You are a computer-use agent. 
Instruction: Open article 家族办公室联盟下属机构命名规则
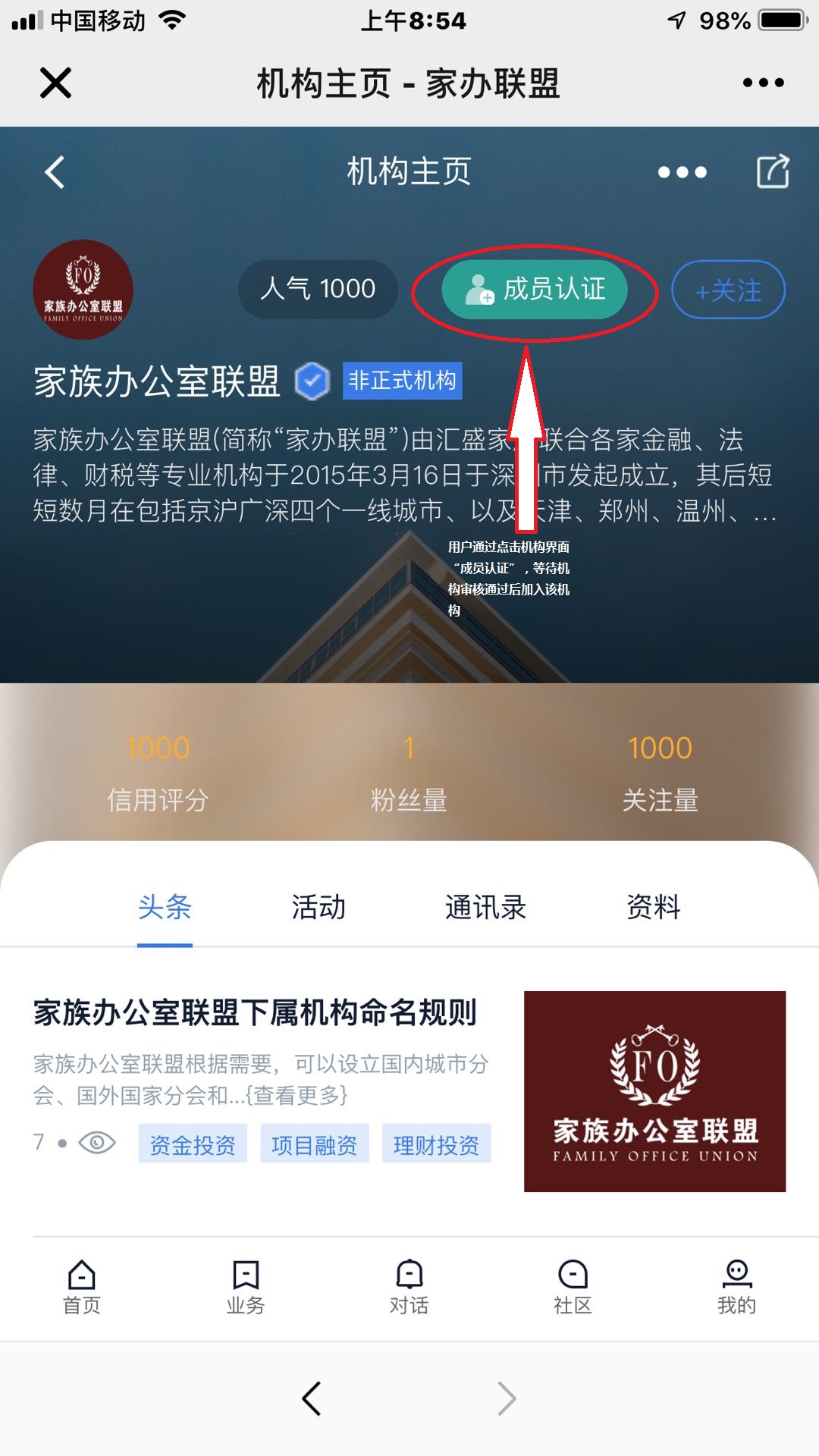pyautogui.click(x=255, y=1013)
